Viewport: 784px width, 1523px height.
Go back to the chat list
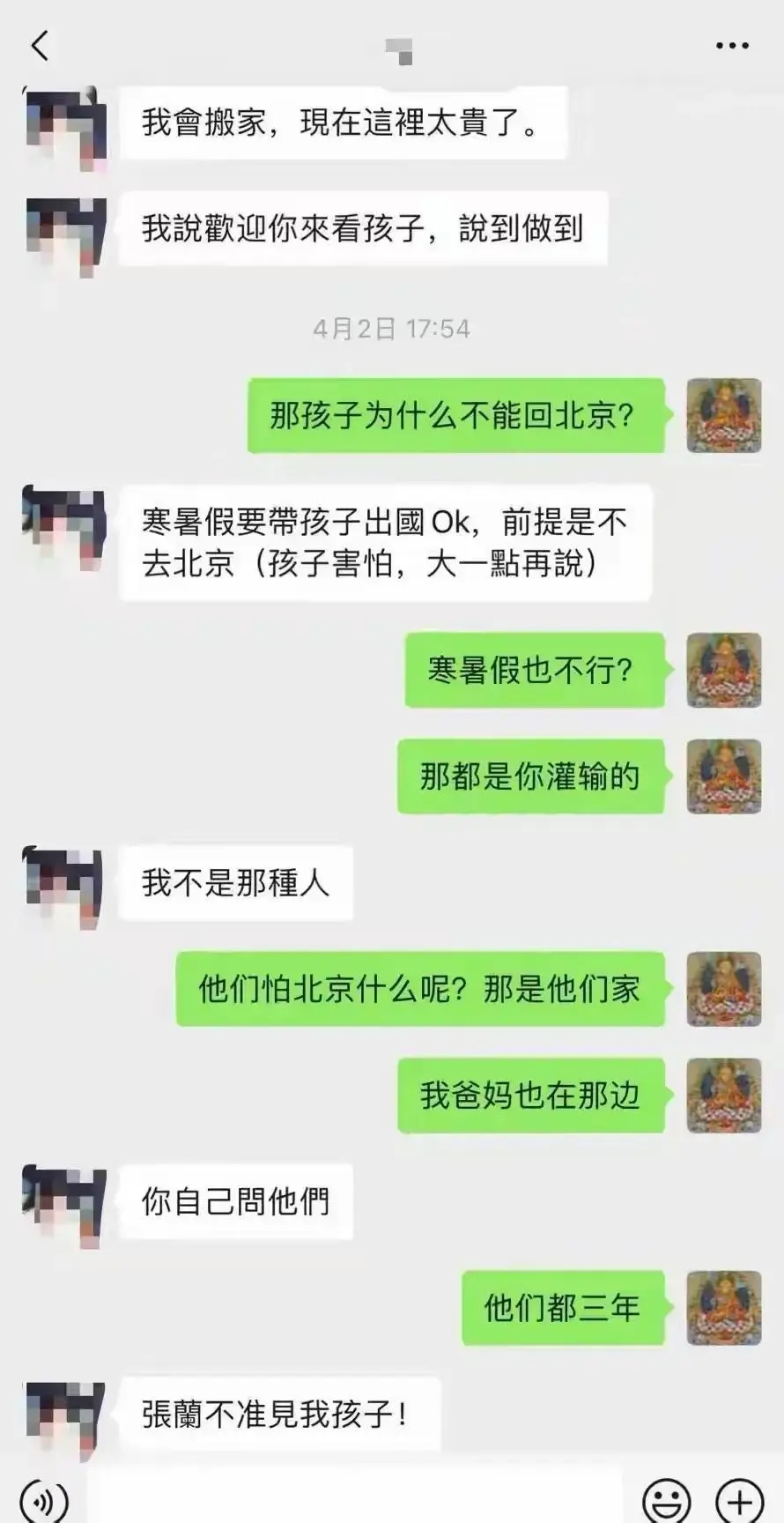40,45
